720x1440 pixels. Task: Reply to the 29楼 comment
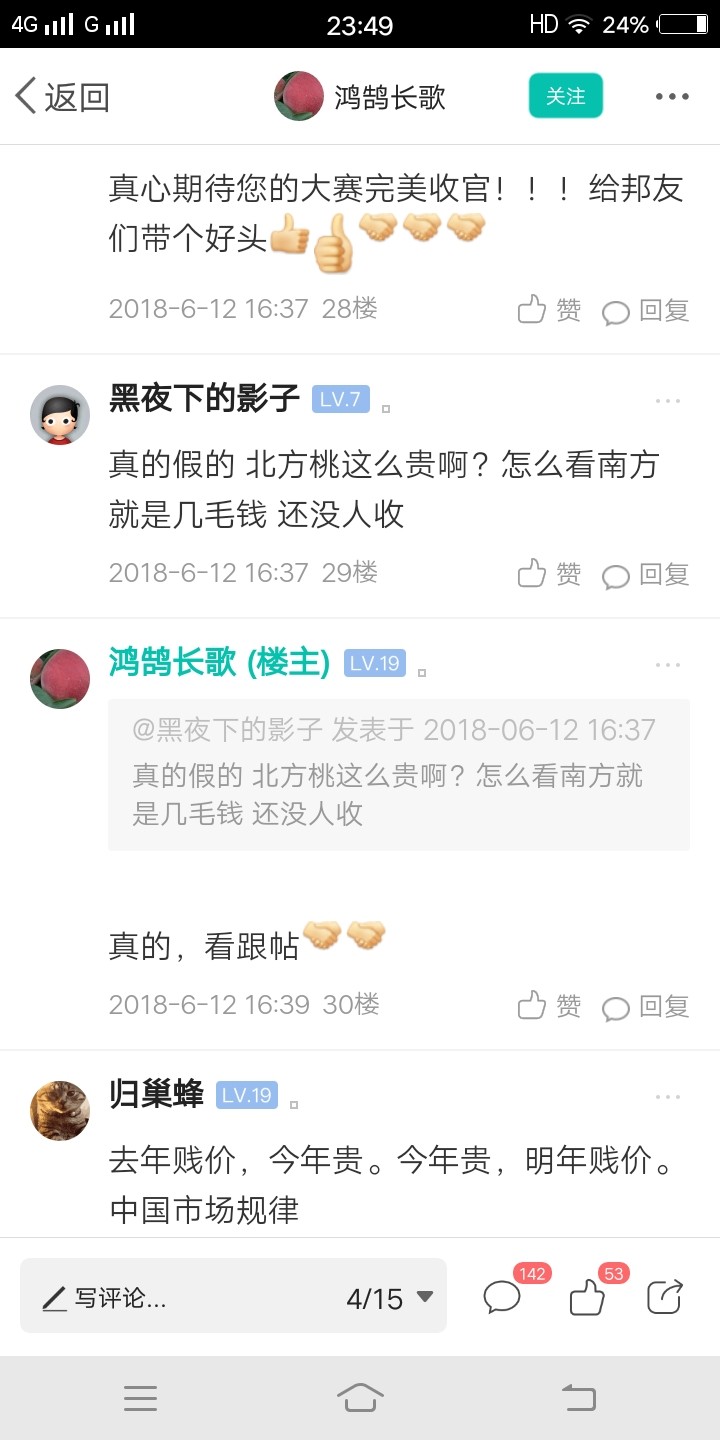click(x=646, y=574)
